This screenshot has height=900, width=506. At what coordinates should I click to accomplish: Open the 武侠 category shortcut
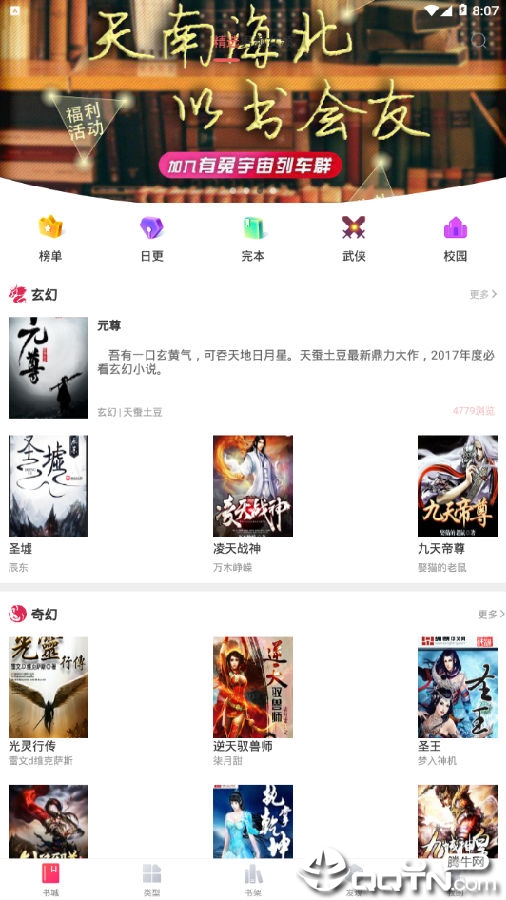click(354, 239)
